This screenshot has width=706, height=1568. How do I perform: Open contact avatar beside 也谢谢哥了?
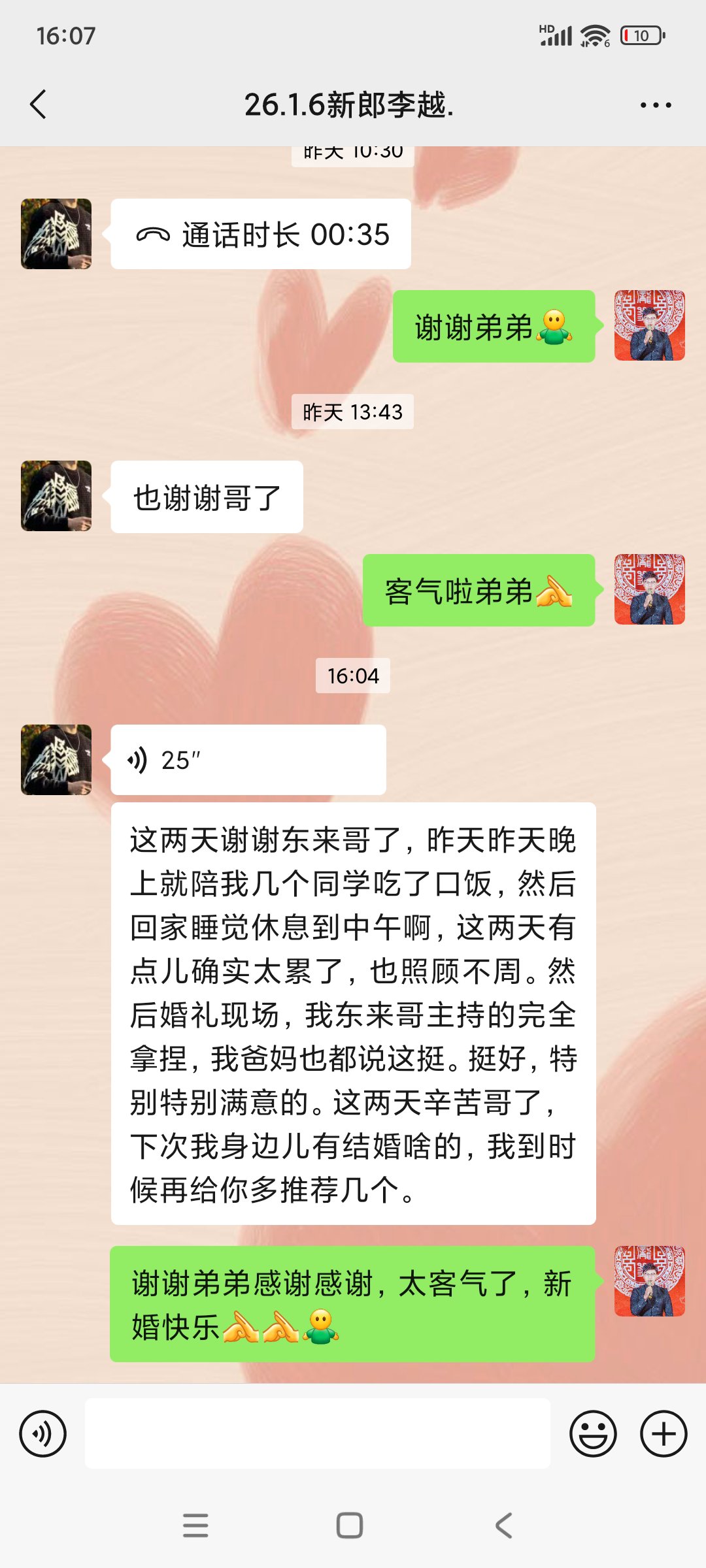(56, 496)
